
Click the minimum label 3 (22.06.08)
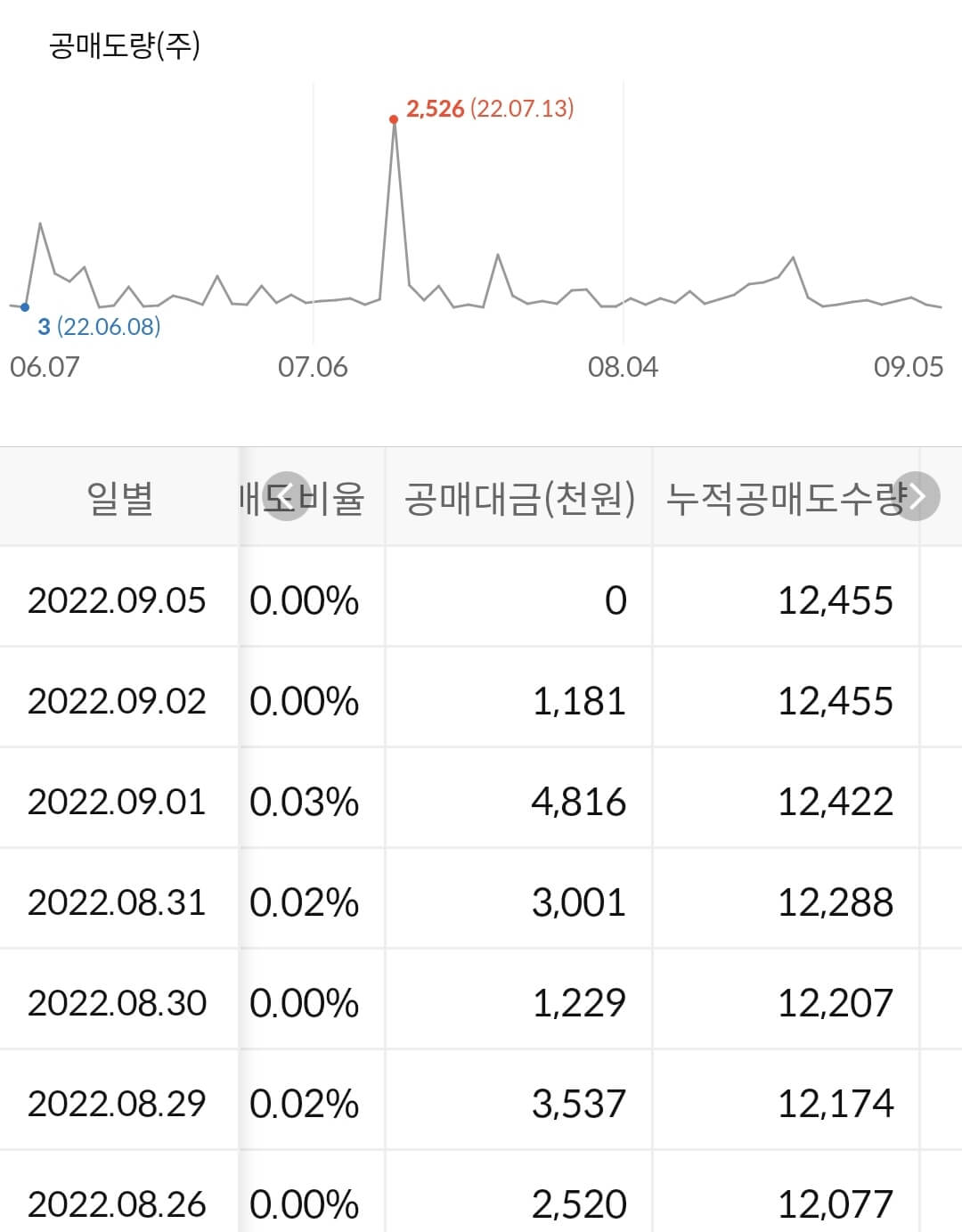(x=98, y=328)
